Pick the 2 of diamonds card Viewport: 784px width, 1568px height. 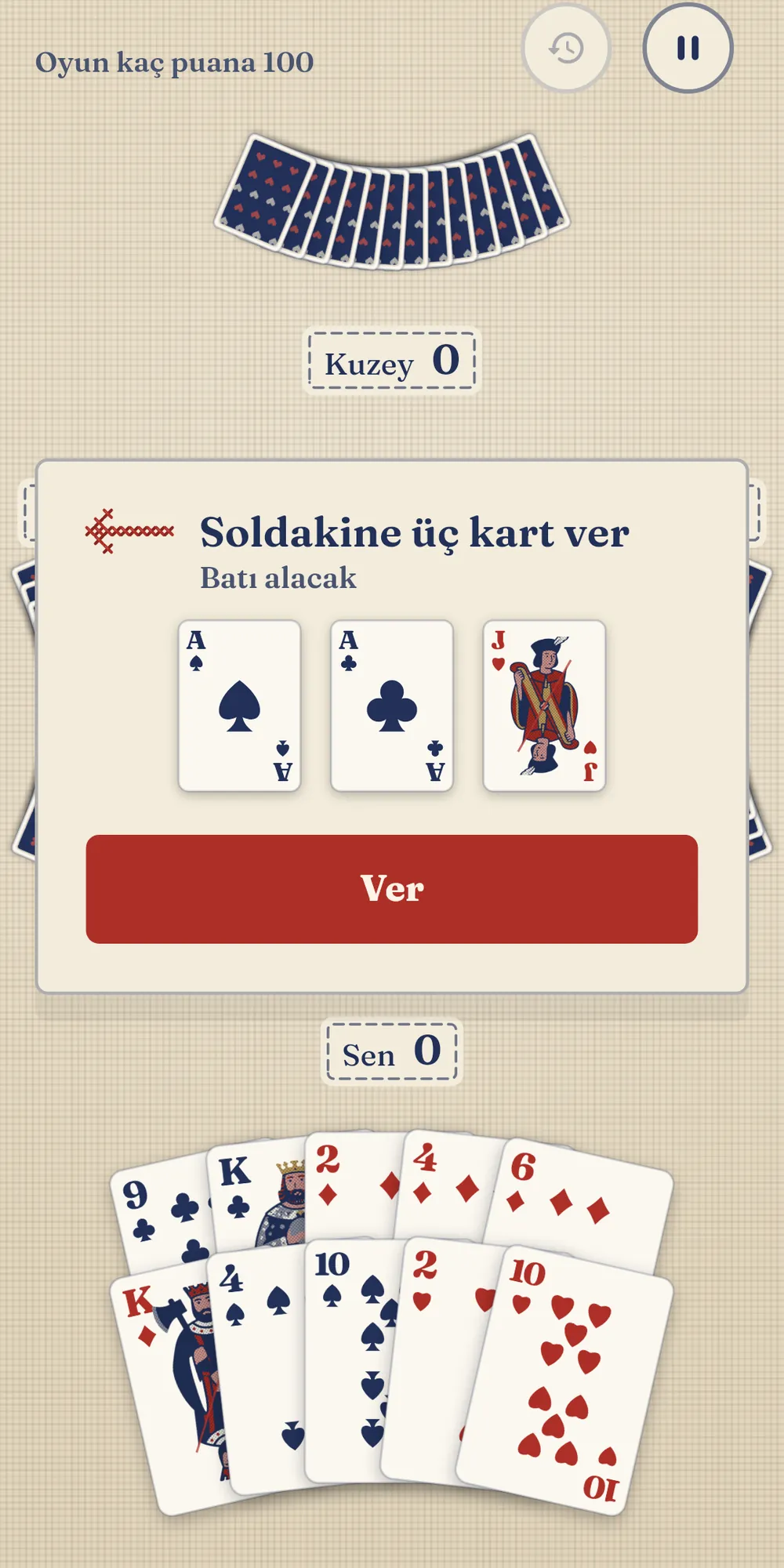353,1184
